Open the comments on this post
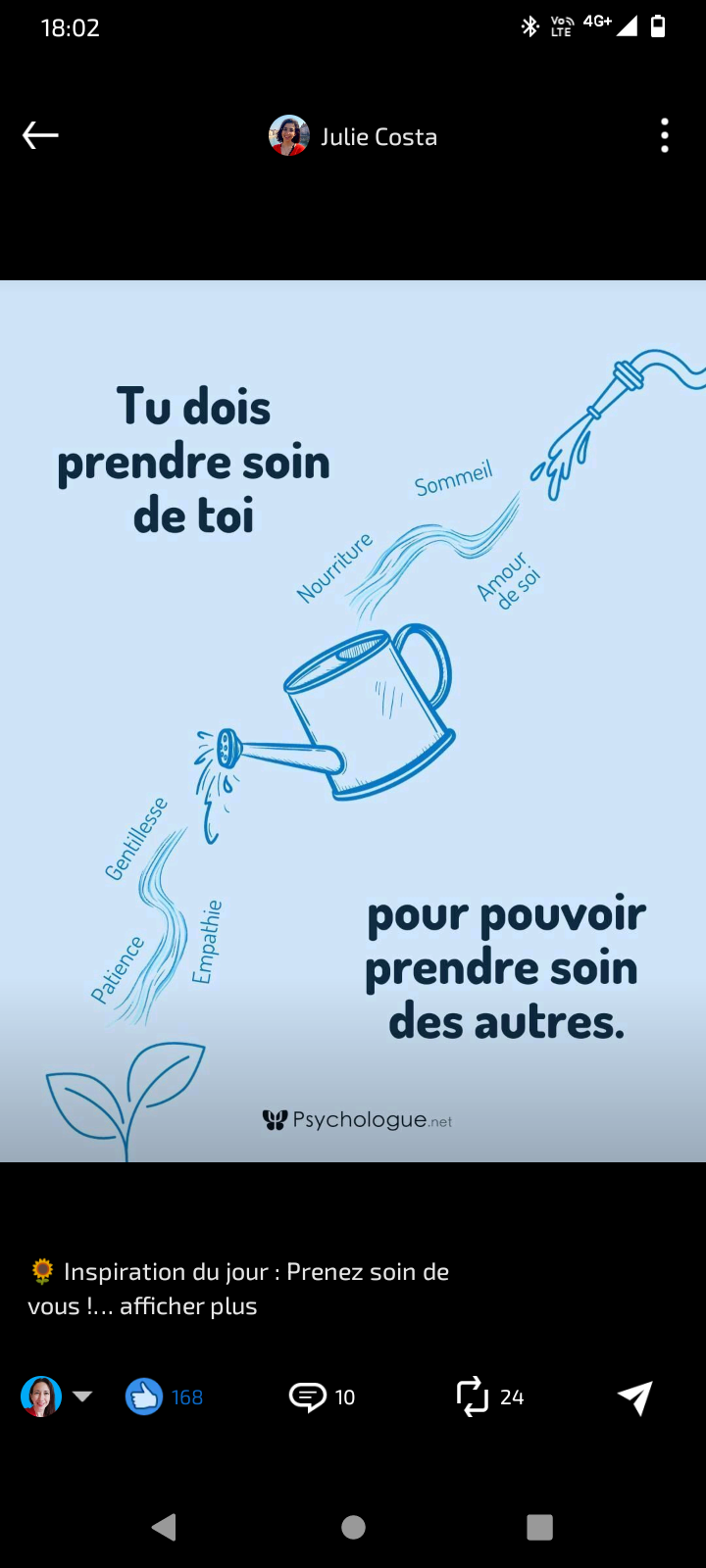The height and width of the screenshot is (1568, 706). pyautogui.click(x=308, y=1396)
